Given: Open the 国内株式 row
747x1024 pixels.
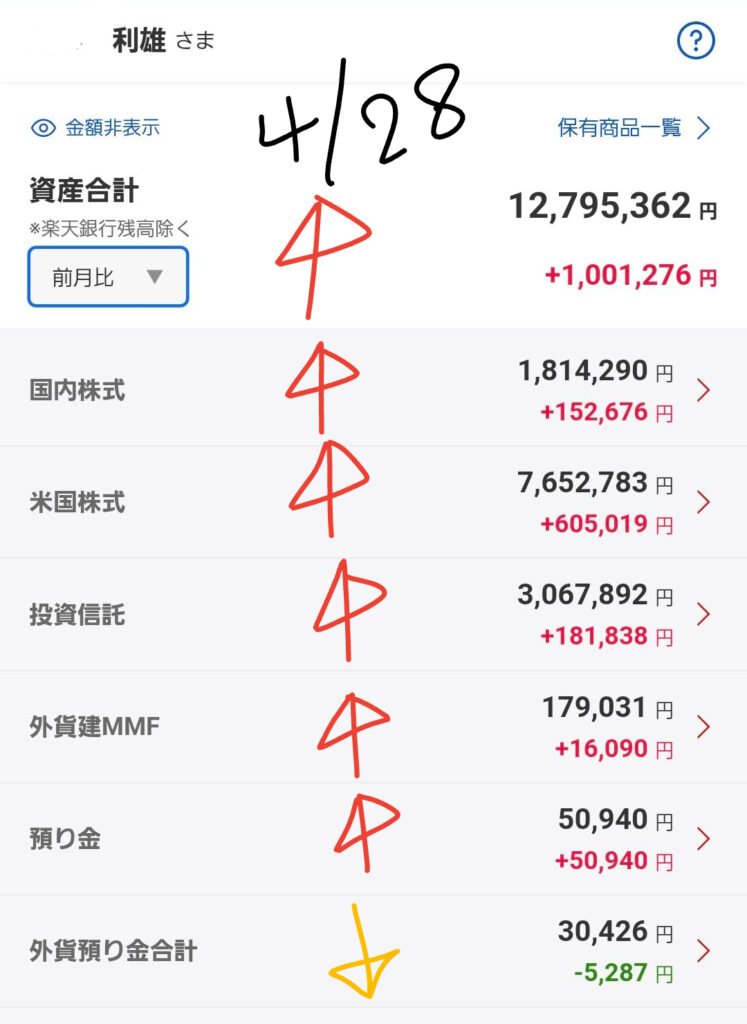Looking at the screenshot, I should pyautogui.click(x=373, y=390).
